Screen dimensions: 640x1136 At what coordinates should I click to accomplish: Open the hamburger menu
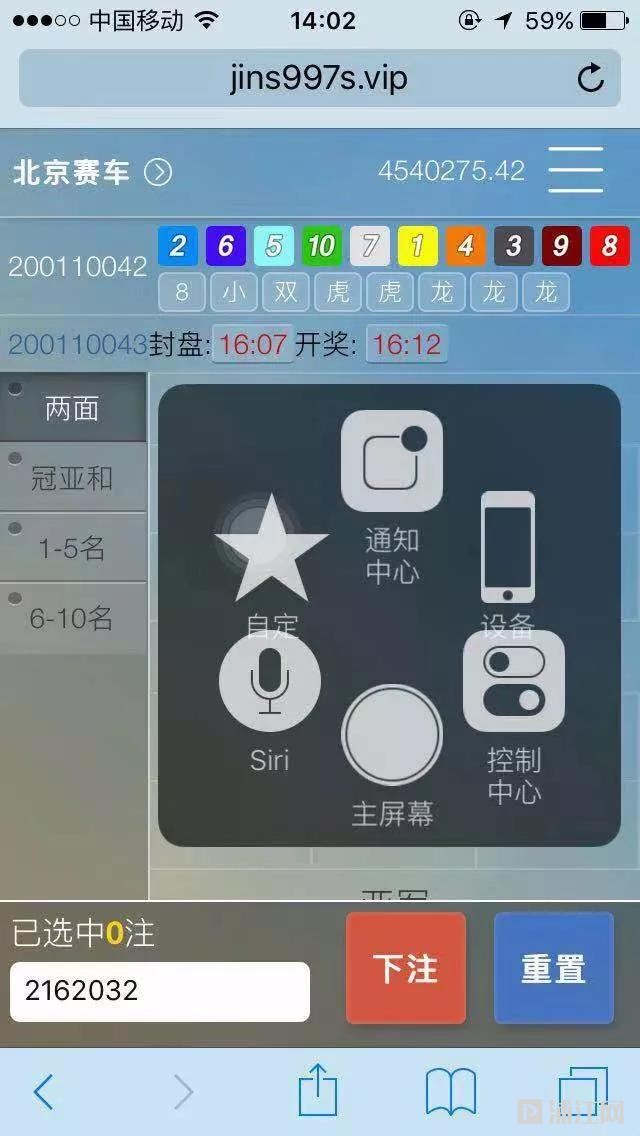[x=575, y=170]
